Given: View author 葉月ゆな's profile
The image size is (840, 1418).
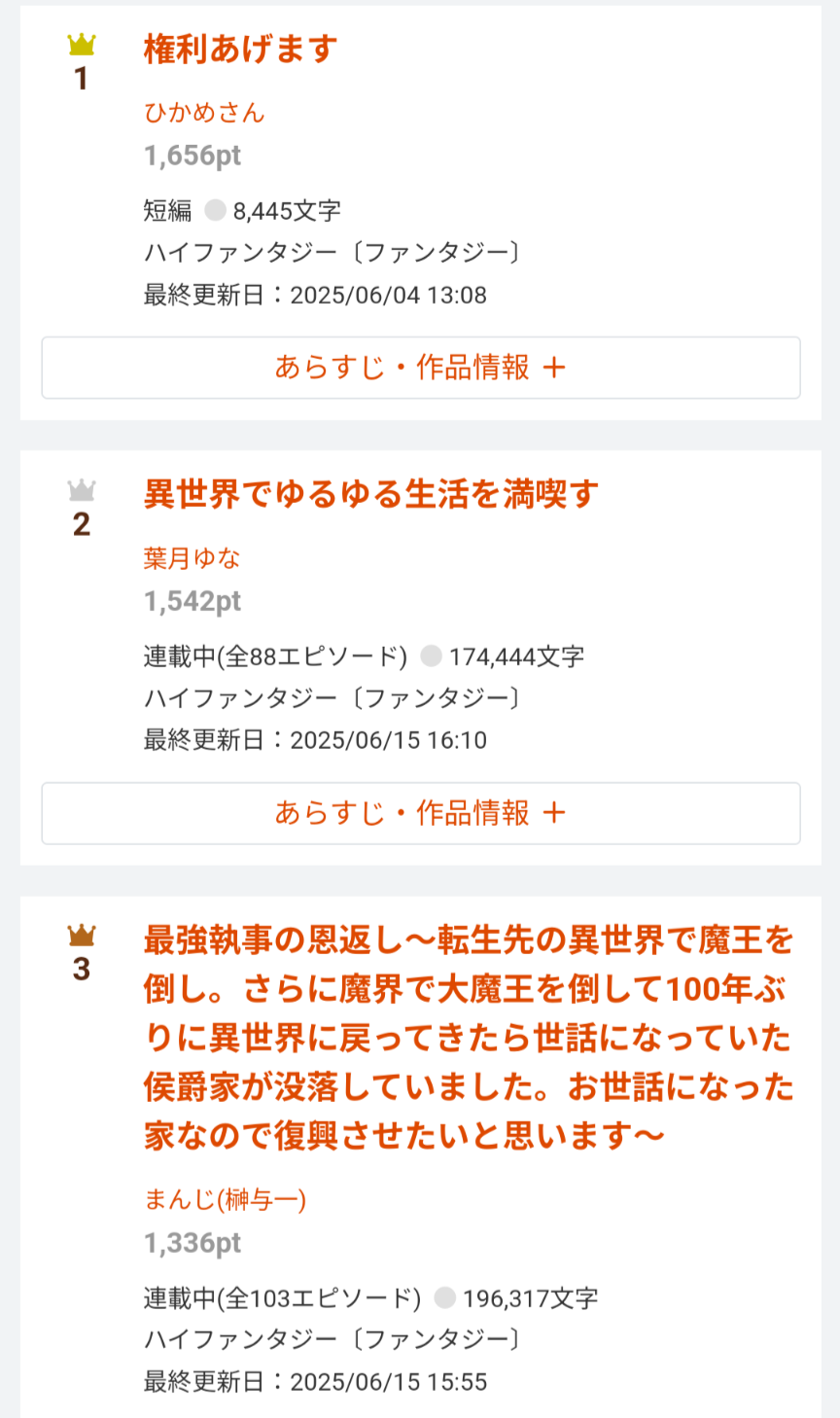Looking at the screenshot, I should pyautogui.click(x=192, y=558).
